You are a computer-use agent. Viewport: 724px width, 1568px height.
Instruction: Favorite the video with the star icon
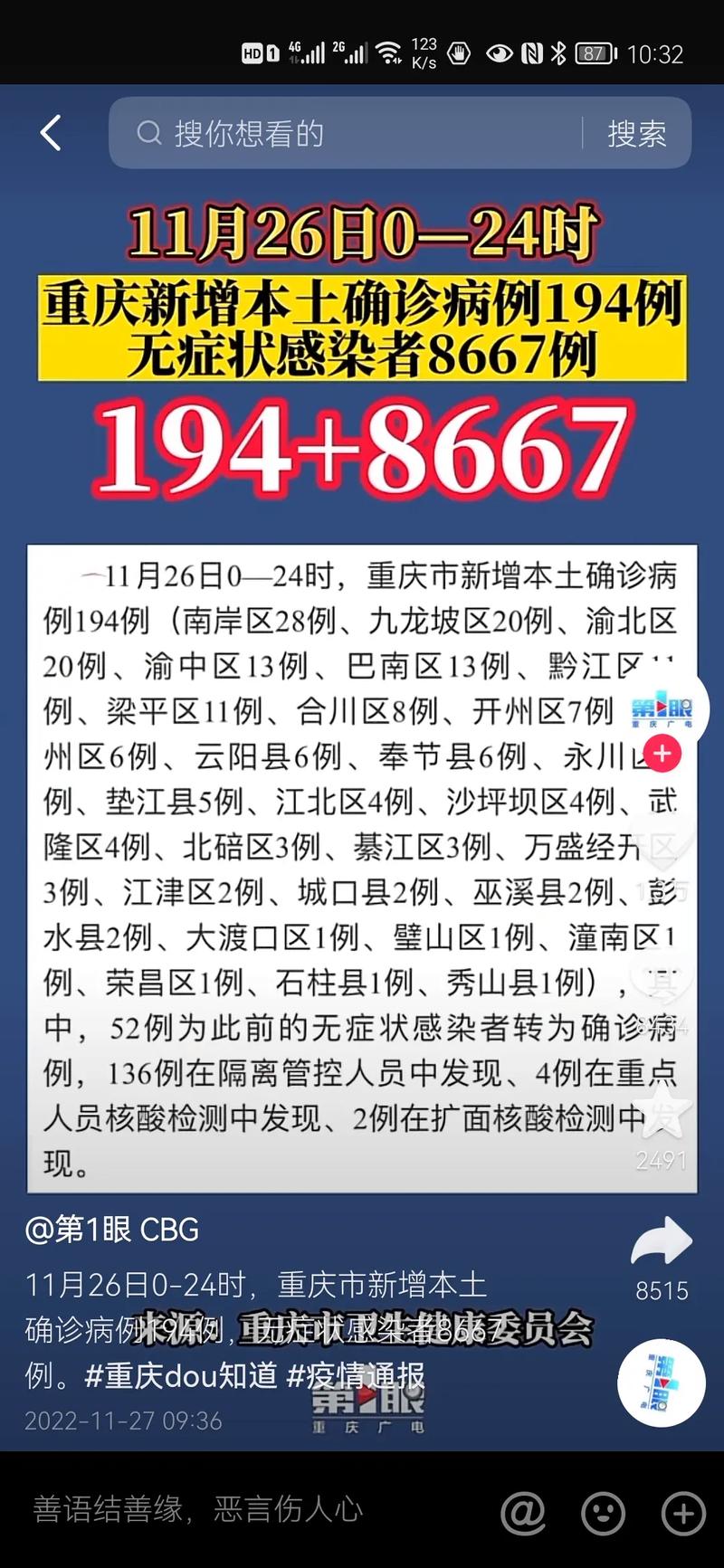(x=662, y=1111)
